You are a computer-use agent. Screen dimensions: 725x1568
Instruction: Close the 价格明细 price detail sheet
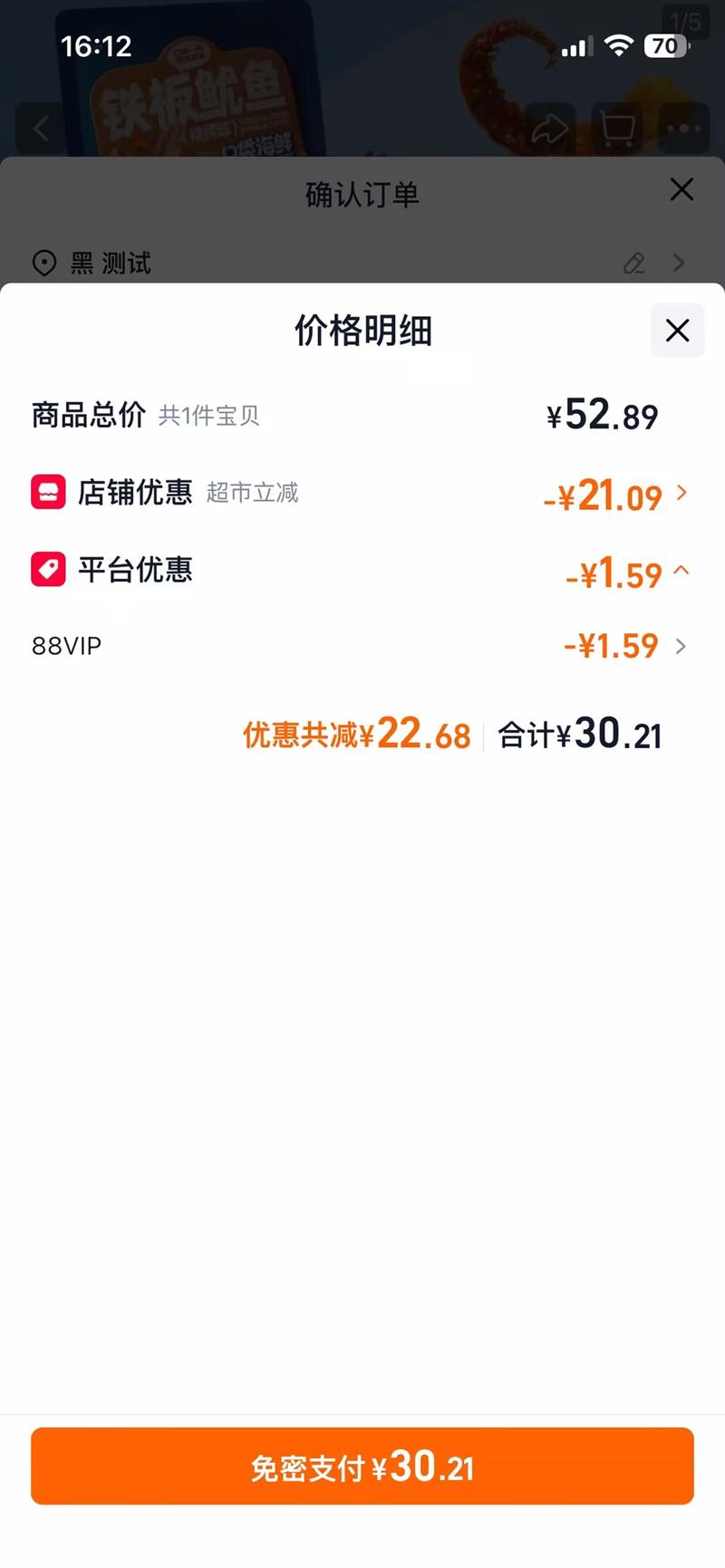[677, 331]
